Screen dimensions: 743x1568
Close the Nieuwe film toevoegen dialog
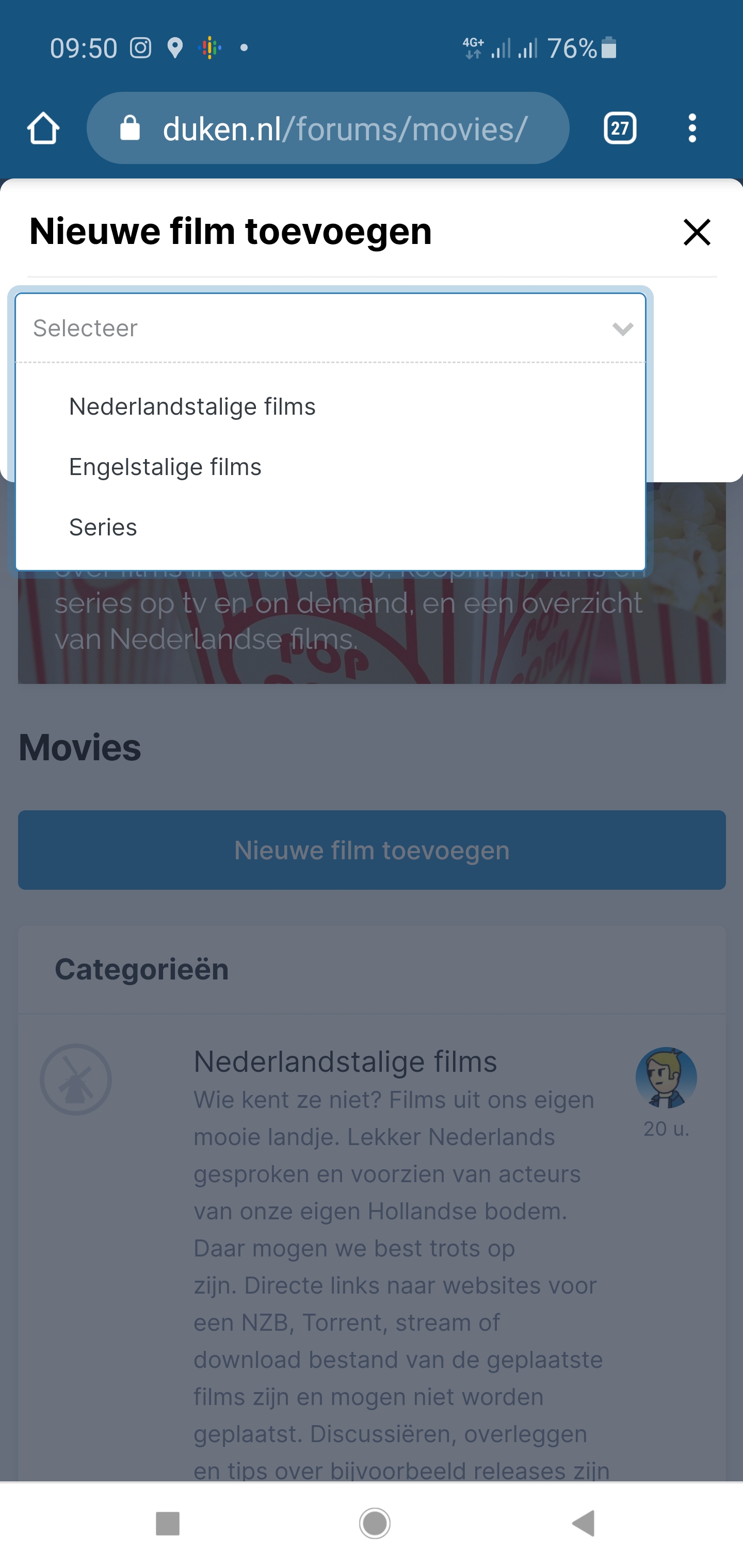point(697,232)
